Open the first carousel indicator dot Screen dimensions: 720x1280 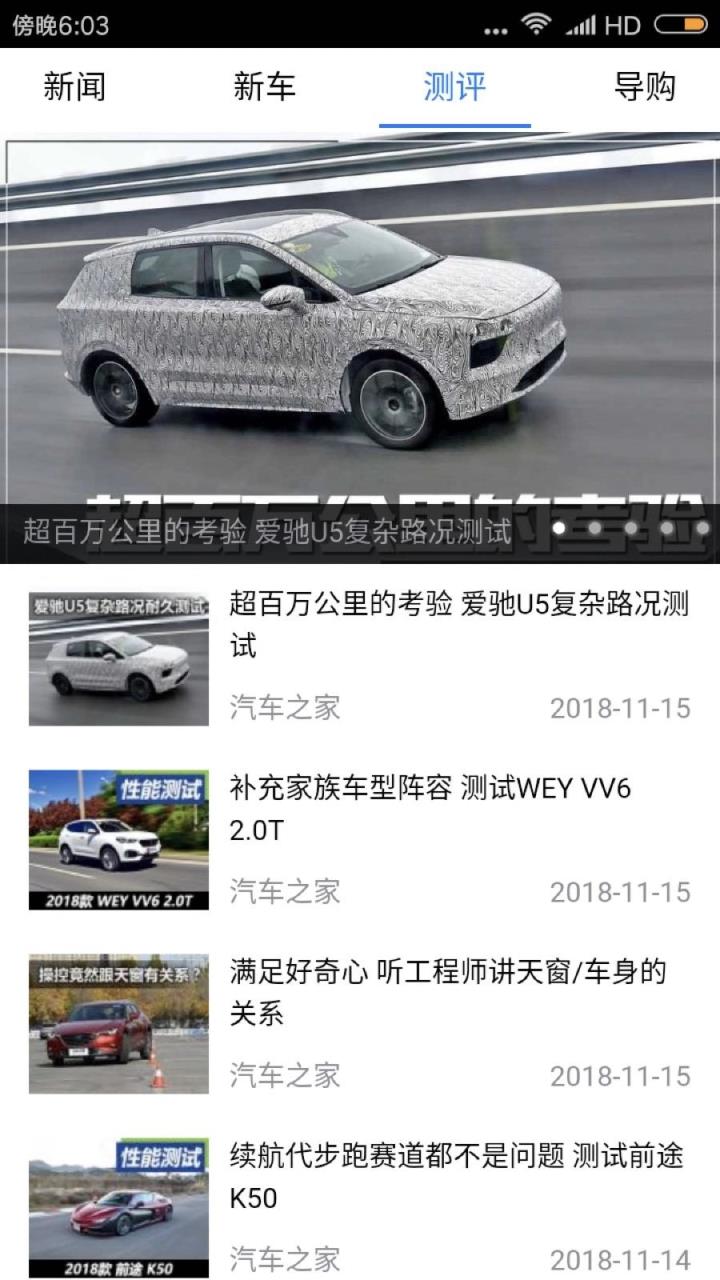pos(558,528)
